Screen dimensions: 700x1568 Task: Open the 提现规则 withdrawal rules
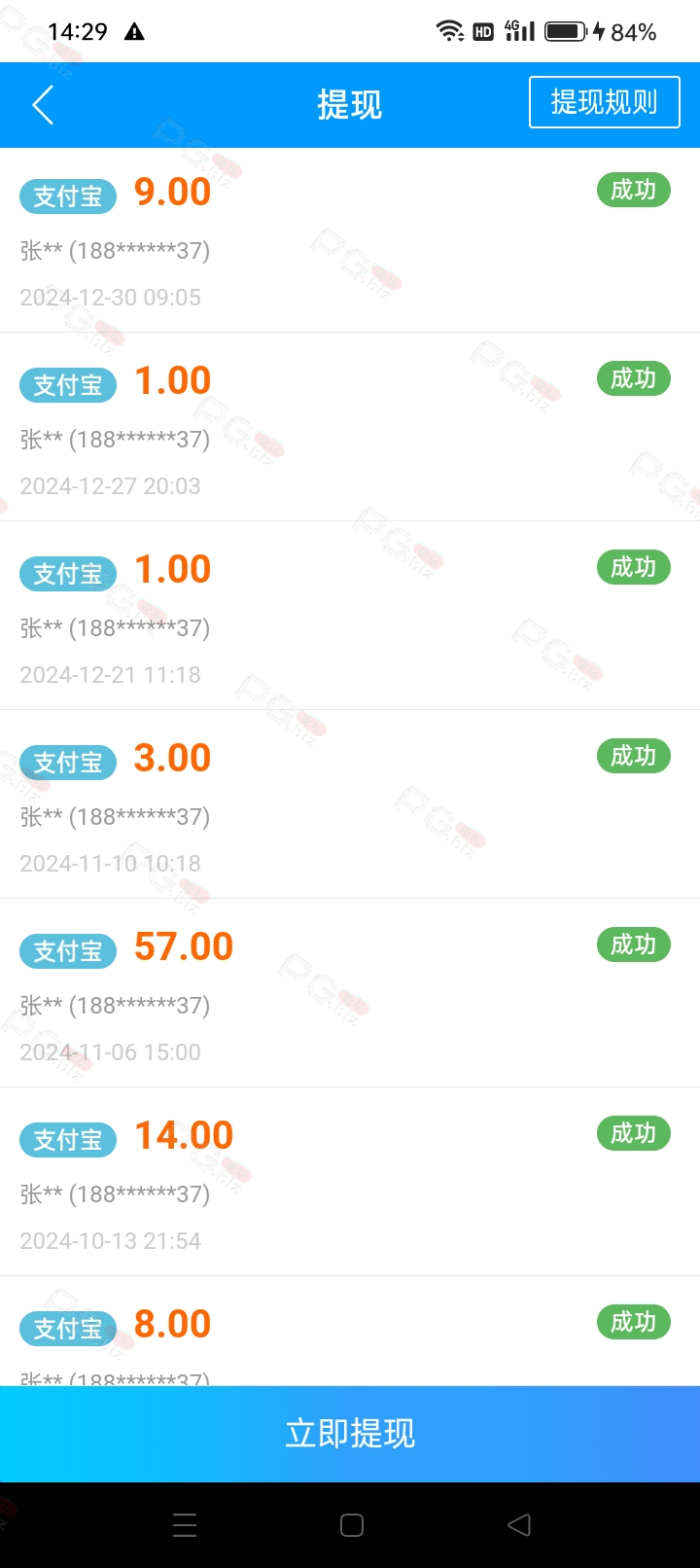click(x=604, y=102)
